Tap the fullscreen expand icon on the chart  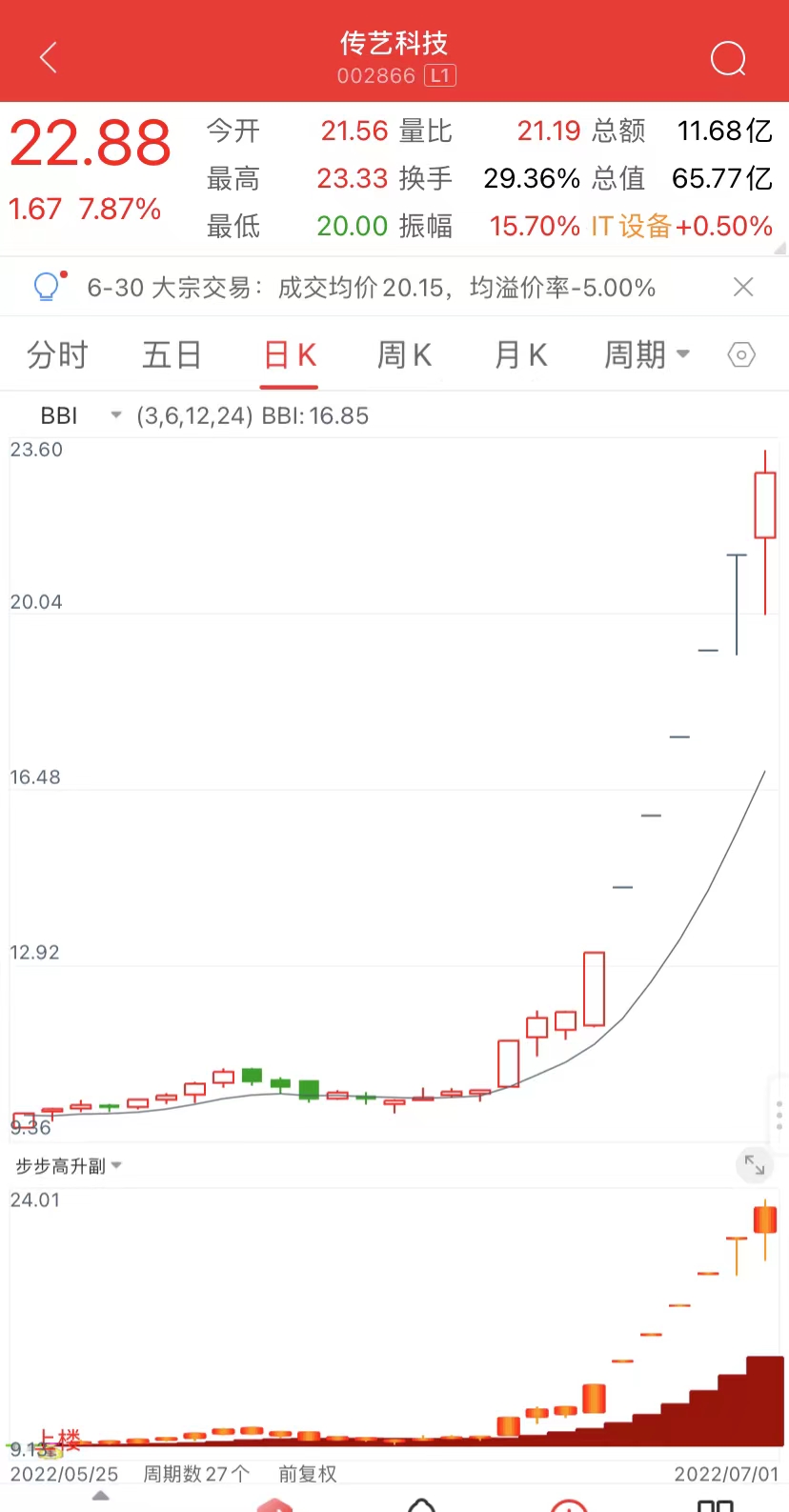[754, 1164]
